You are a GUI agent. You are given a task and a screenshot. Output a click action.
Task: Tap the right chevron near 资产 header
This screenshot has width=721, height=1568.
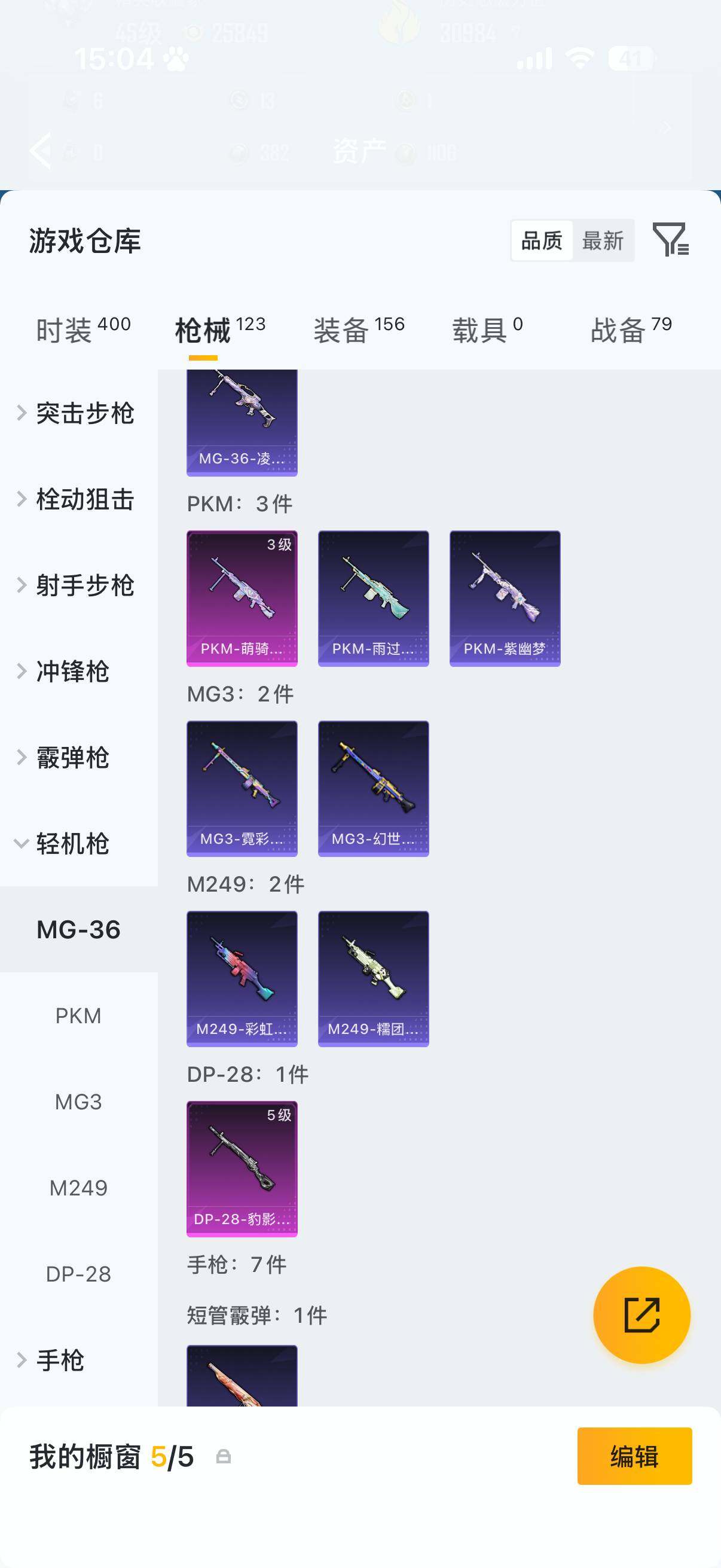pyautogui.click(x=666, y=127)
